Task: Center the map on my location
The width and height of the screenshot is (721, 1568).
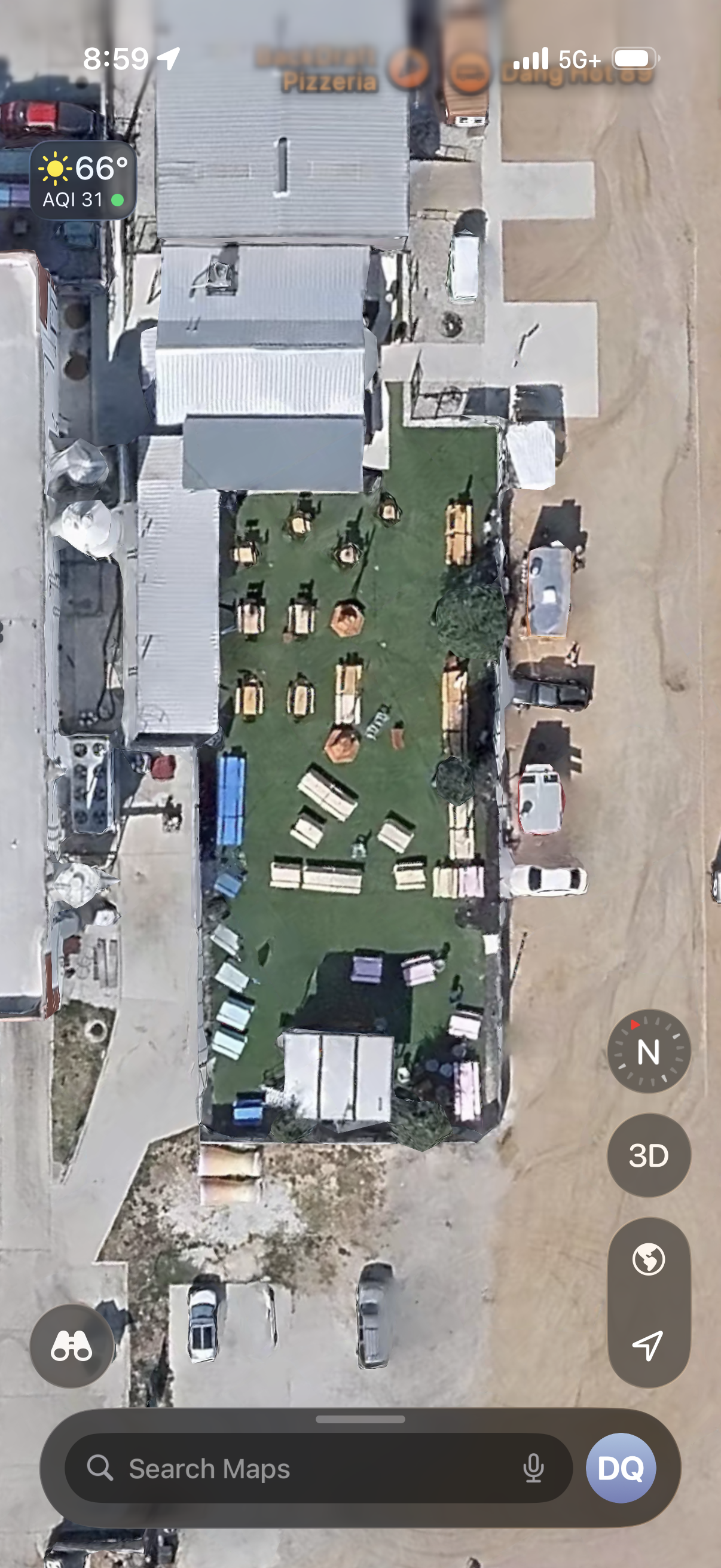Action: 649,1345
